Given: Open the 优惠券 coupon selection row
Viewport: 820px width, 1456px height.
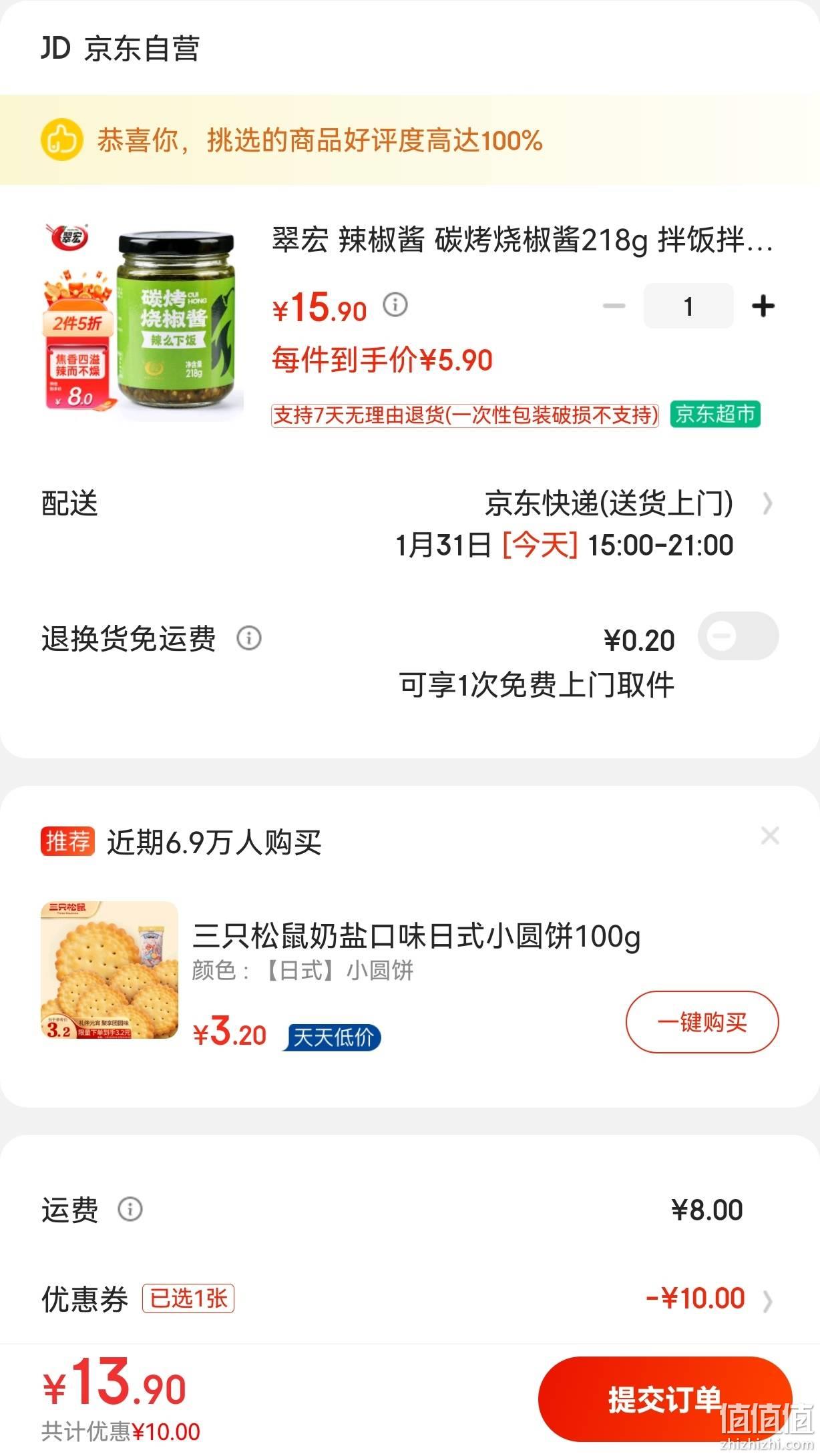Looking at the screenshot, I should [x=410, y=1299].
